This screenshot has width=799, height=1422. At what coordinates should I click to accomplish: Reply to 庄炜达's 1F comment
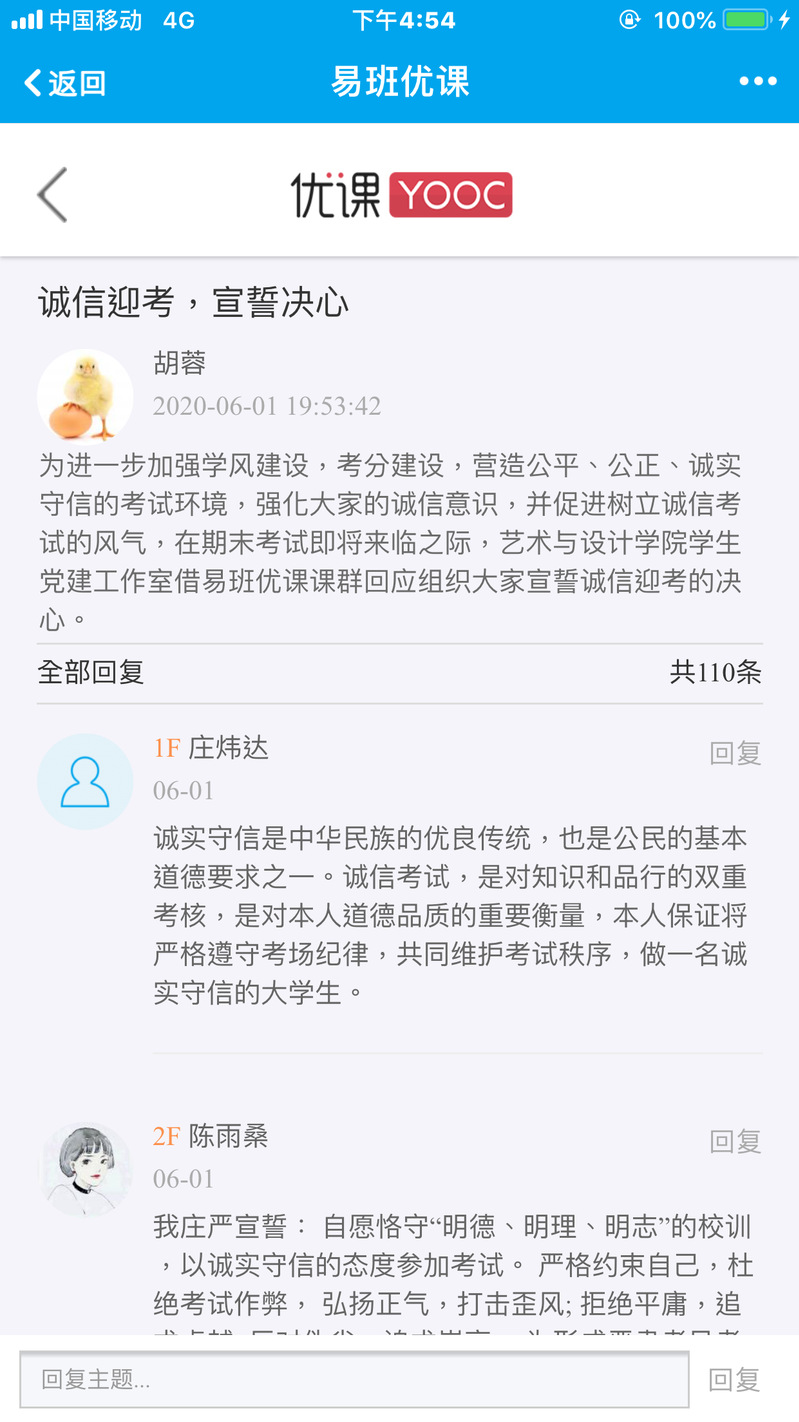coord(735,753)
